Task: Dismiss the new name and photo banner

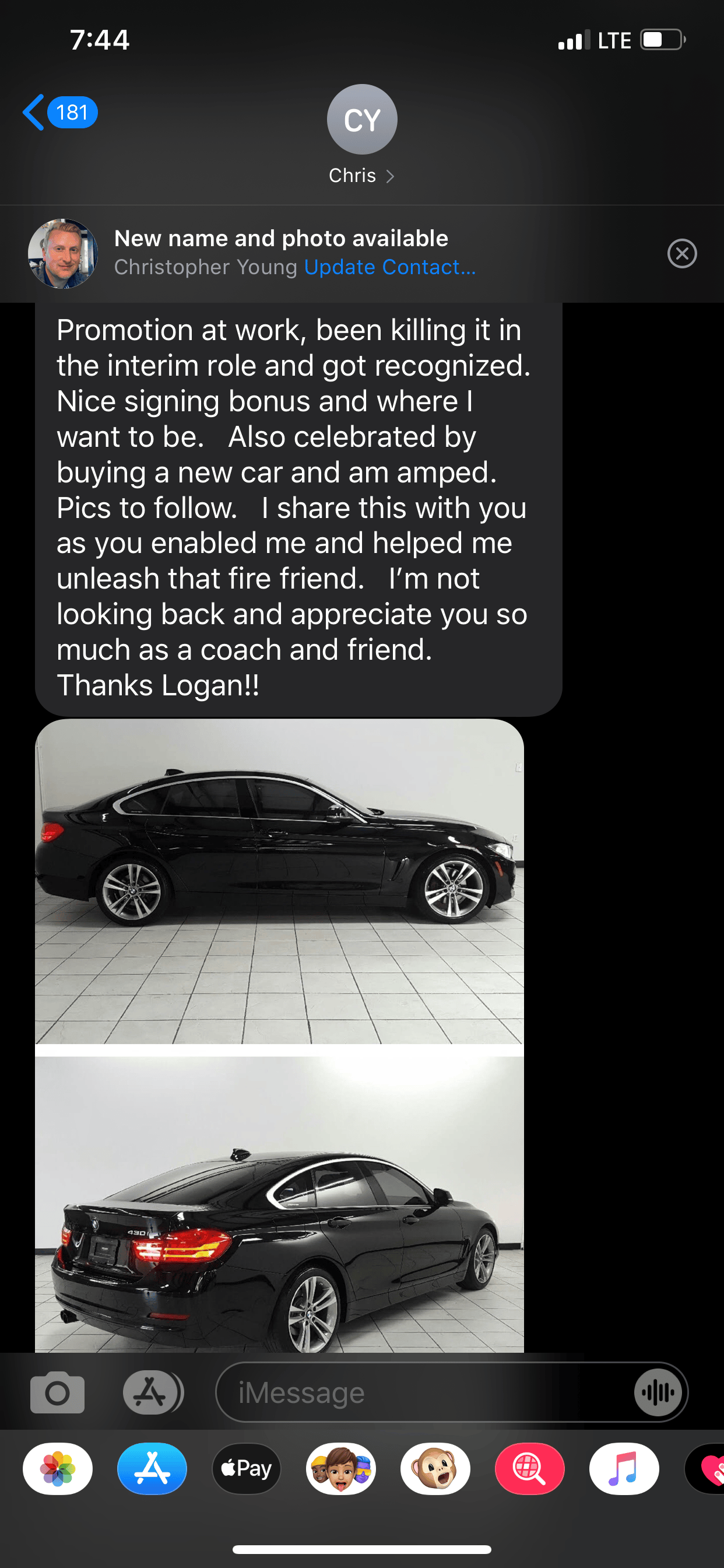Action: 681,253
